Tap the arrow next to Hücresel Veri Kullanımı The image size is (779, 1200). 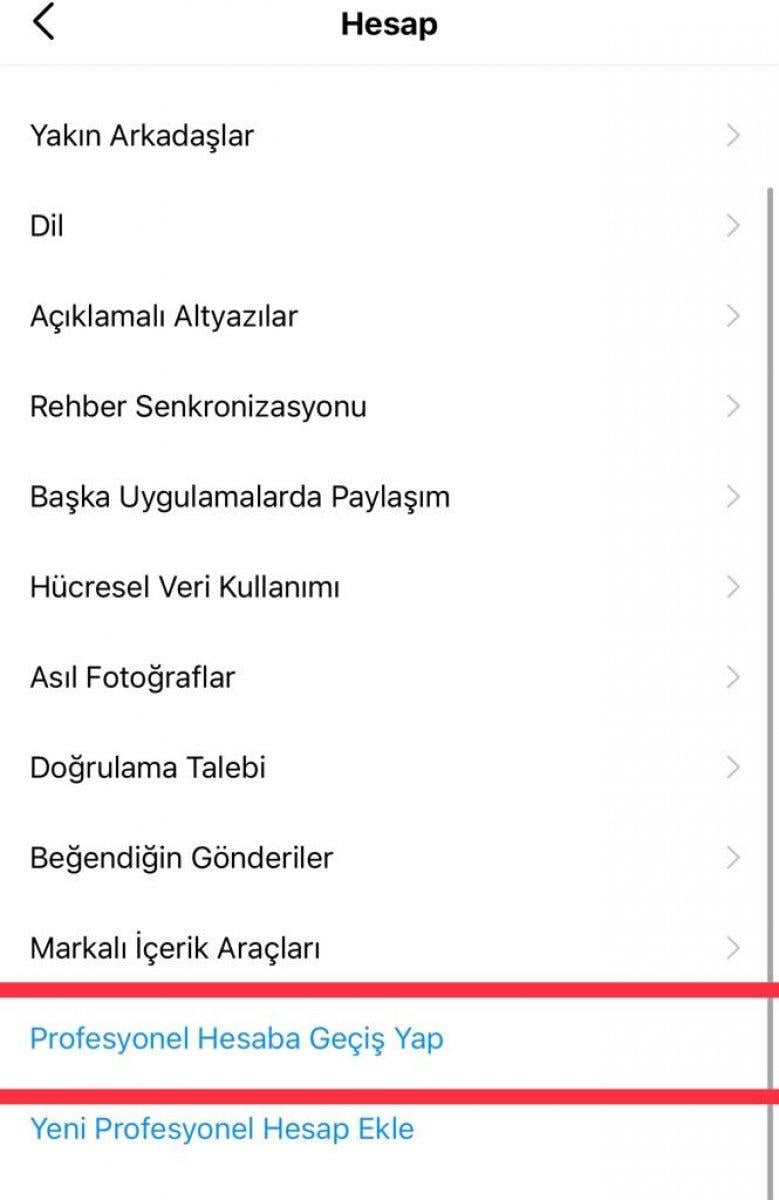731,587
